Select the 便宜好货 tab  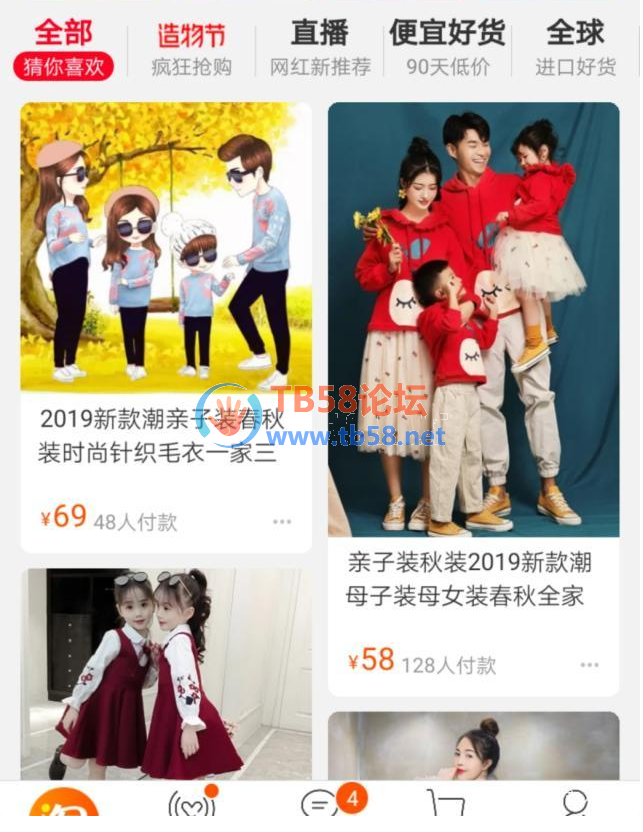[448, 49]
